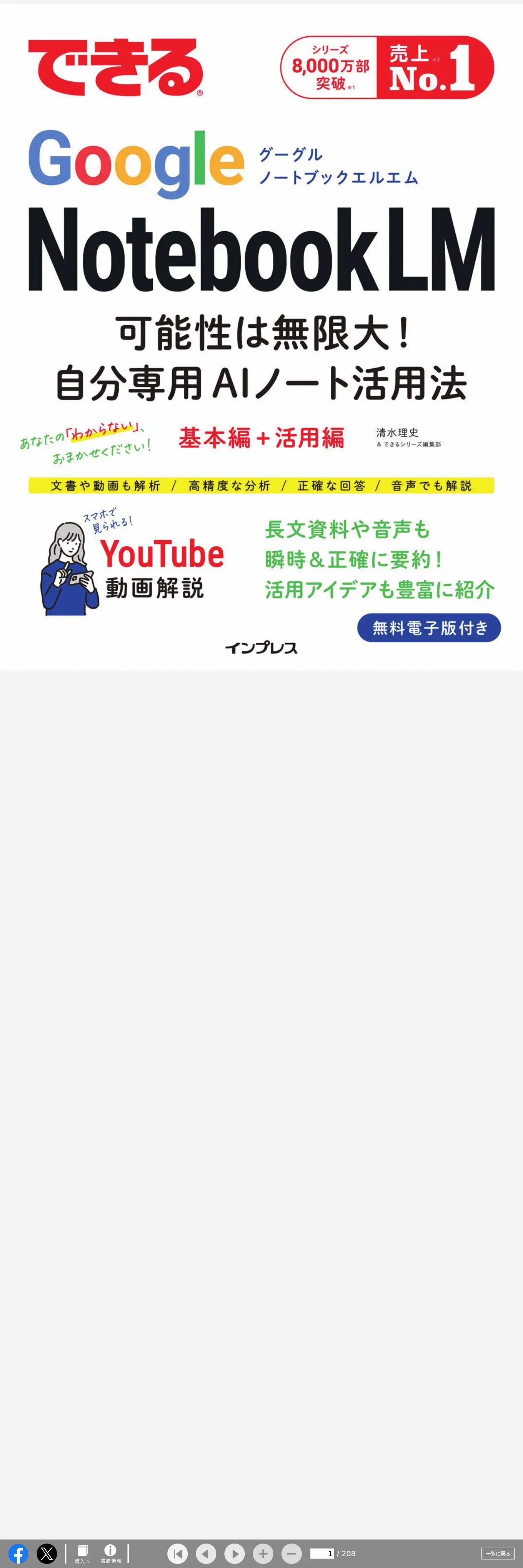The width and height of the screenshot is (523, 1568).
Task: Go to the next page
Action: [x=234, y=1554]
